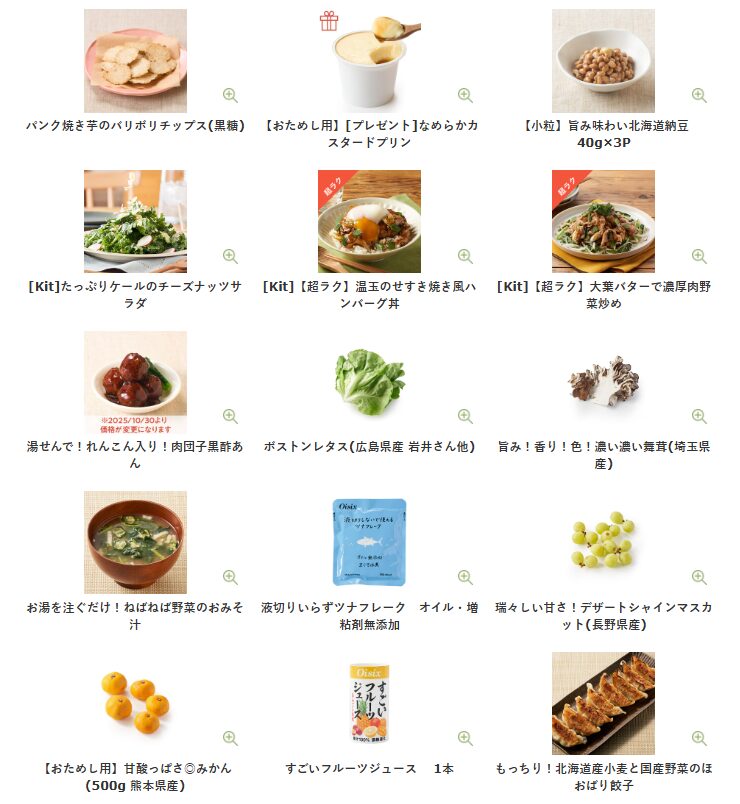
Task: Zoom the ツナフレーク package image
Action: click(465, 577)
